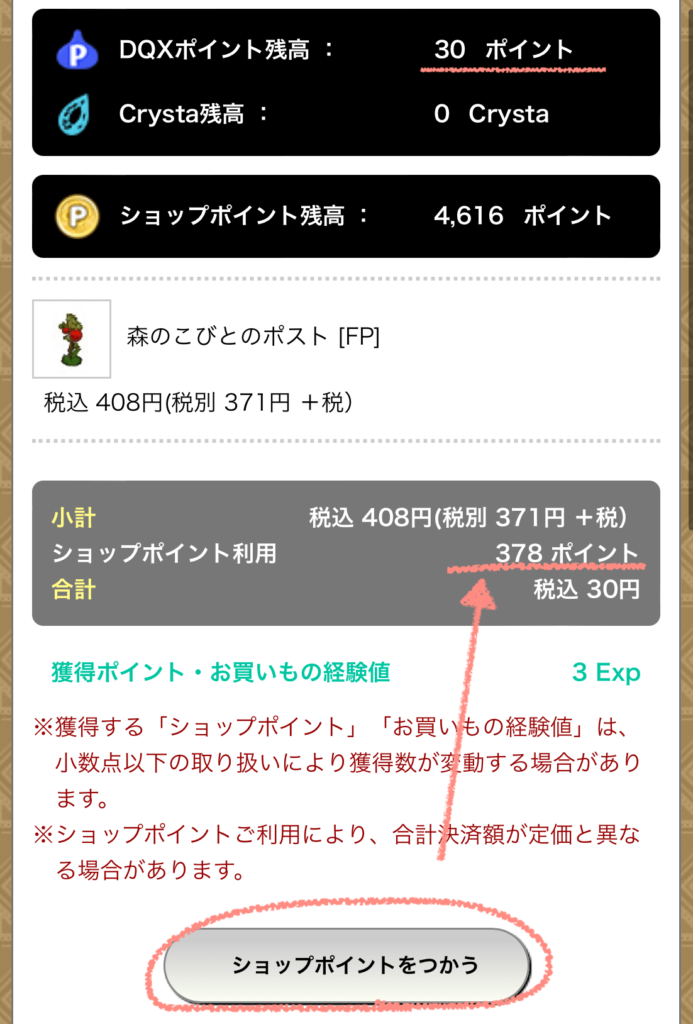The width and height of the screenshot is (693, 1024).
Task: Tap the ショップポイントをつかう button
Action: (x=346, y=965)
